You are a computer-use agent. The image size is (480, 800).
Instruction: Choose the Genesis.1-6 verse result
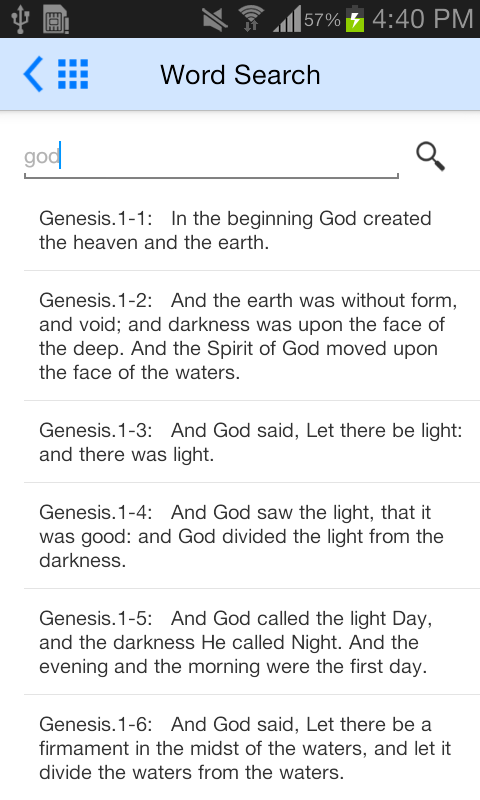click(x=252, y=747)
